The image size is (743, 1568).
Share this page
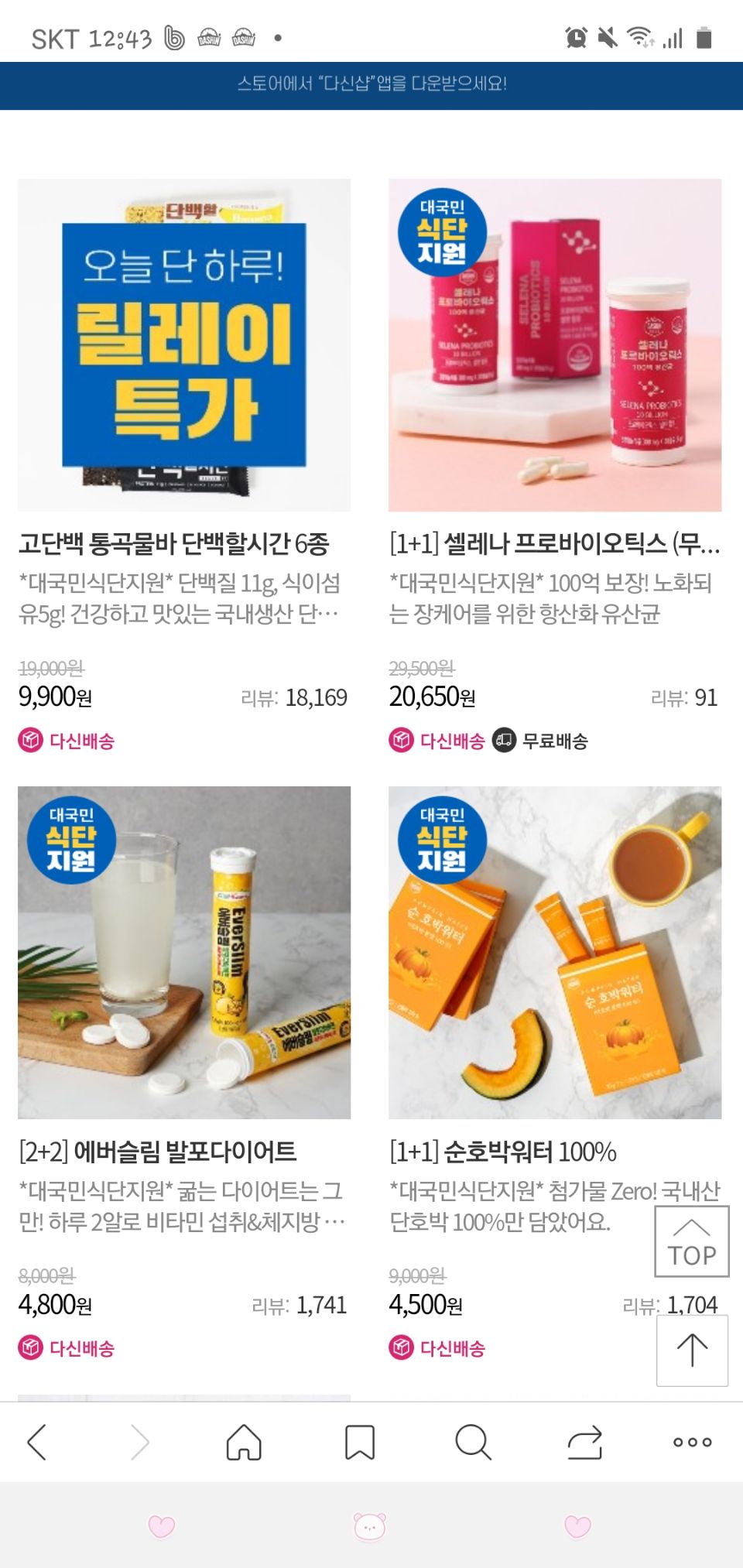585,1442
